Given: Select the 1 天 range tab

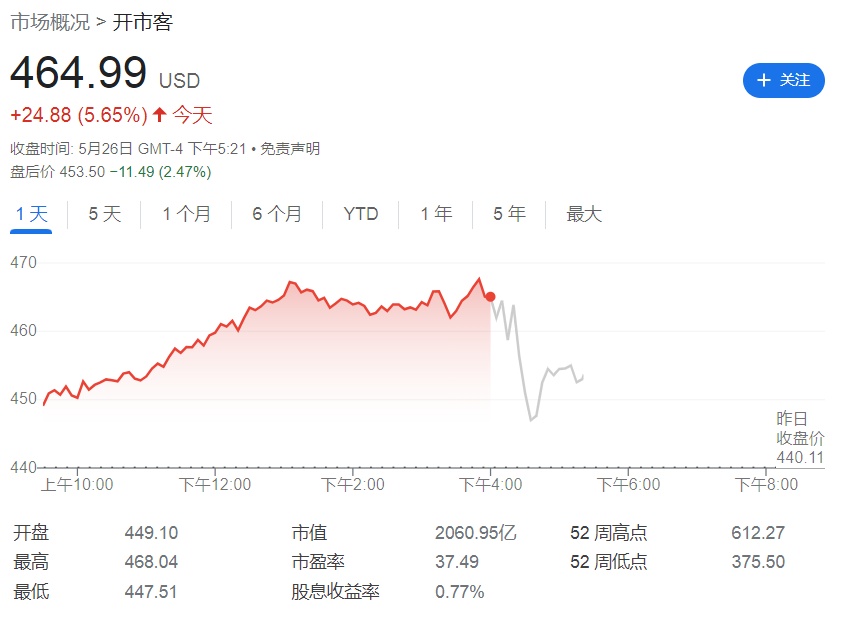Looking at the screenshot, I should coord(31,214).
